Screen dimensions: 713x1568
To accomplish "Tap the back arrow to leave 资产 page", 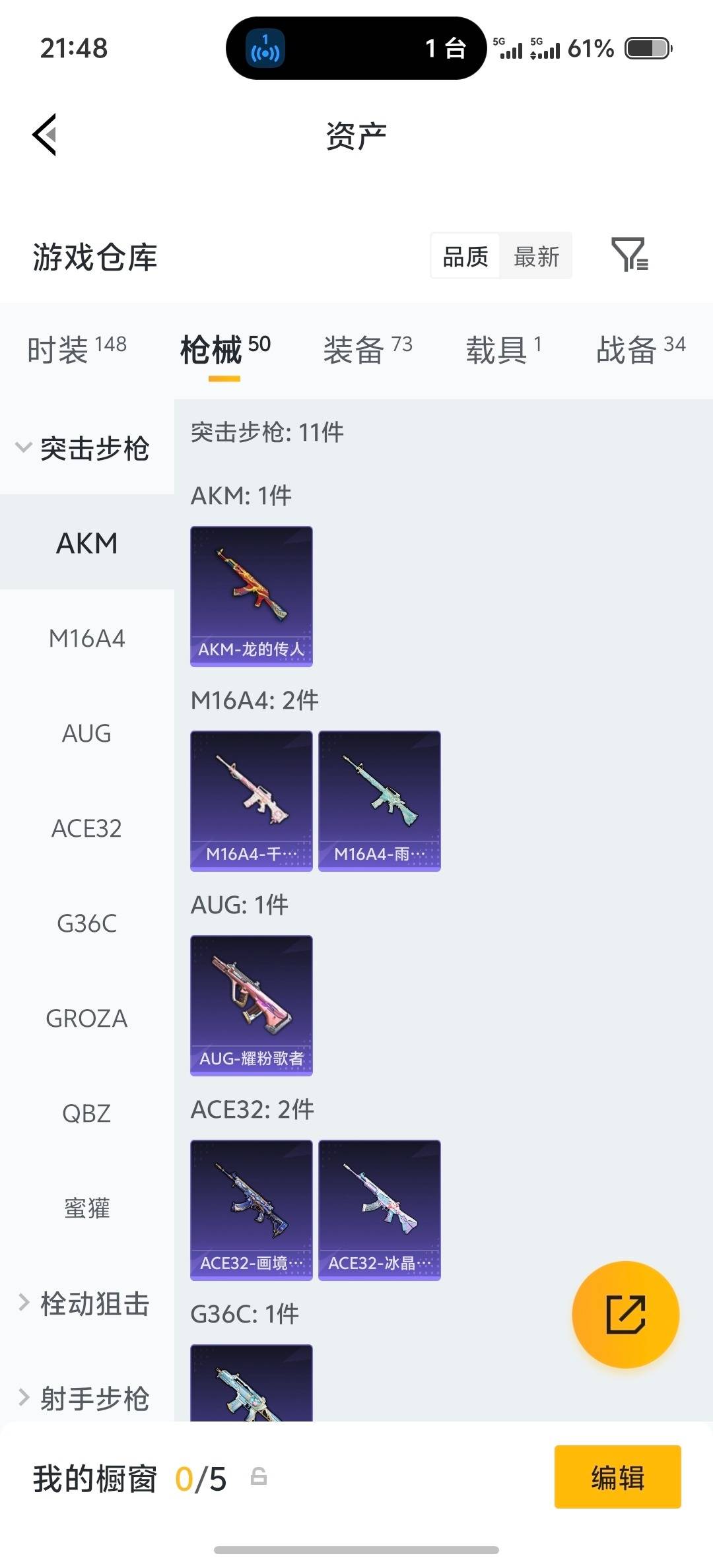I will 45,135.
